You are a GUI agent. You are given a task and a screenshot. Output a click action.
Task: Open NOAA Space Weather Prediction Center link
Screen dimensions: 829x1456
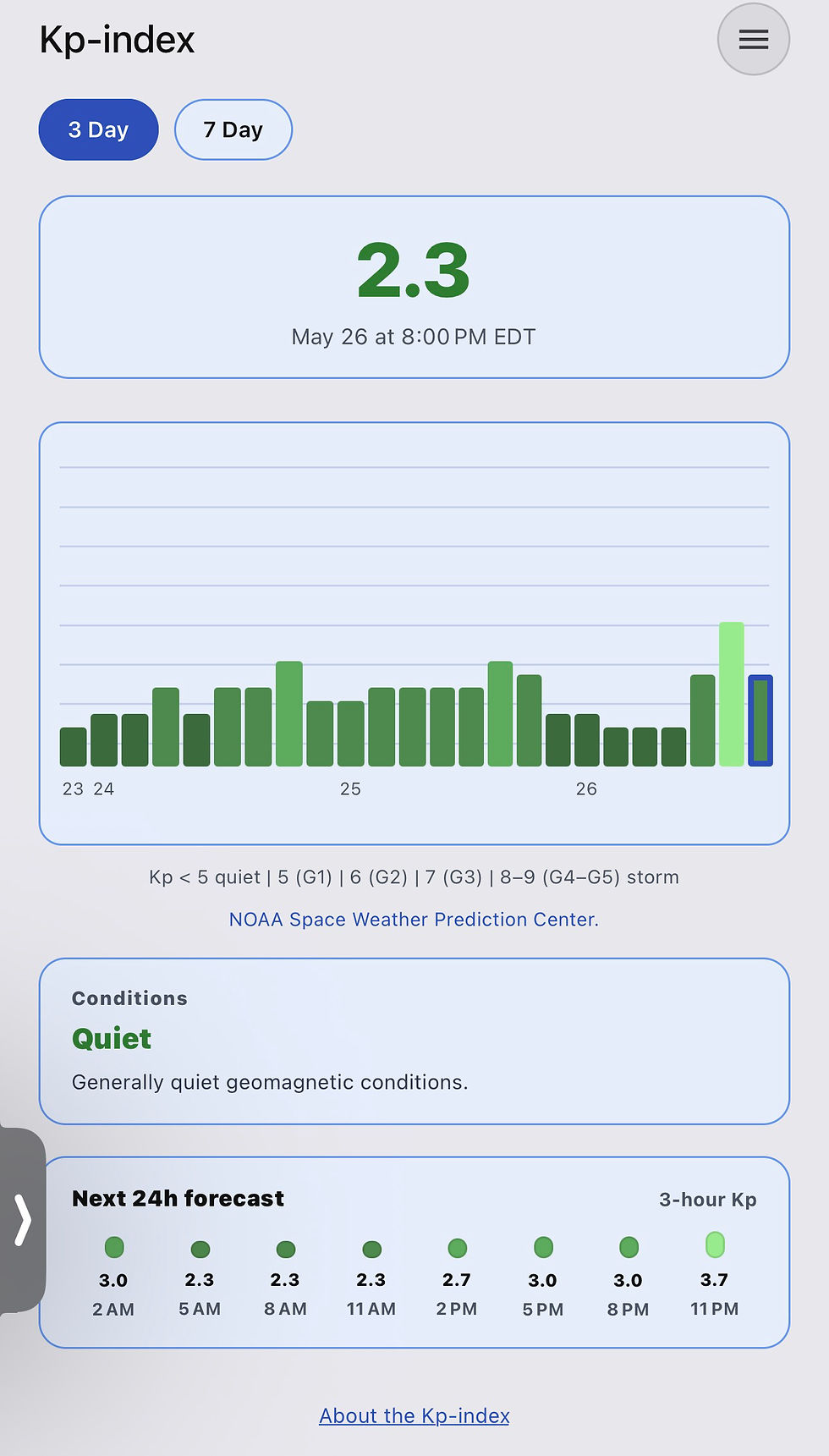click(x=414, y=920)
